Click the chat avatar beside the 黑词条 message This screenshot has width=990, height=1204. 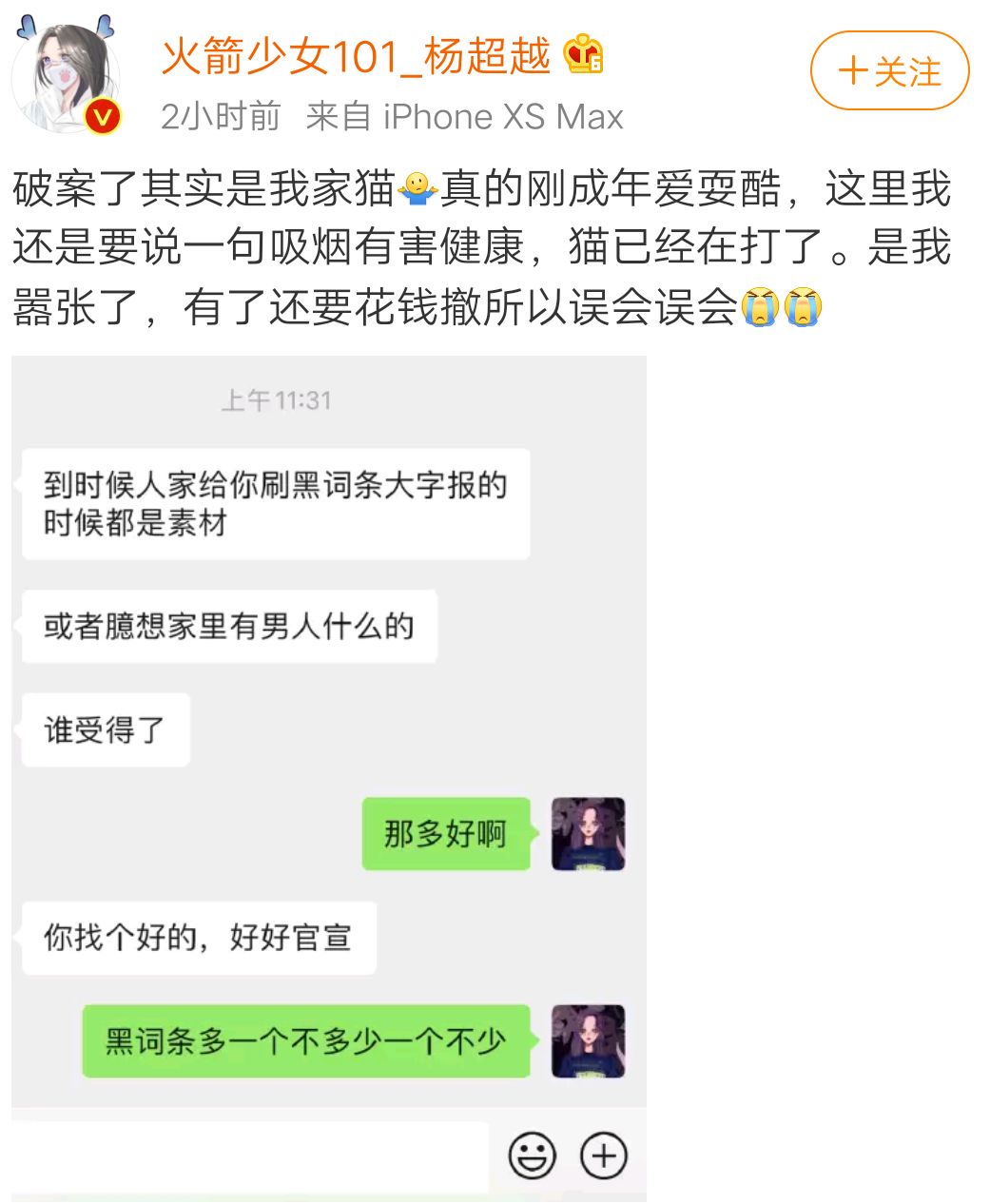coord(588,1040)
